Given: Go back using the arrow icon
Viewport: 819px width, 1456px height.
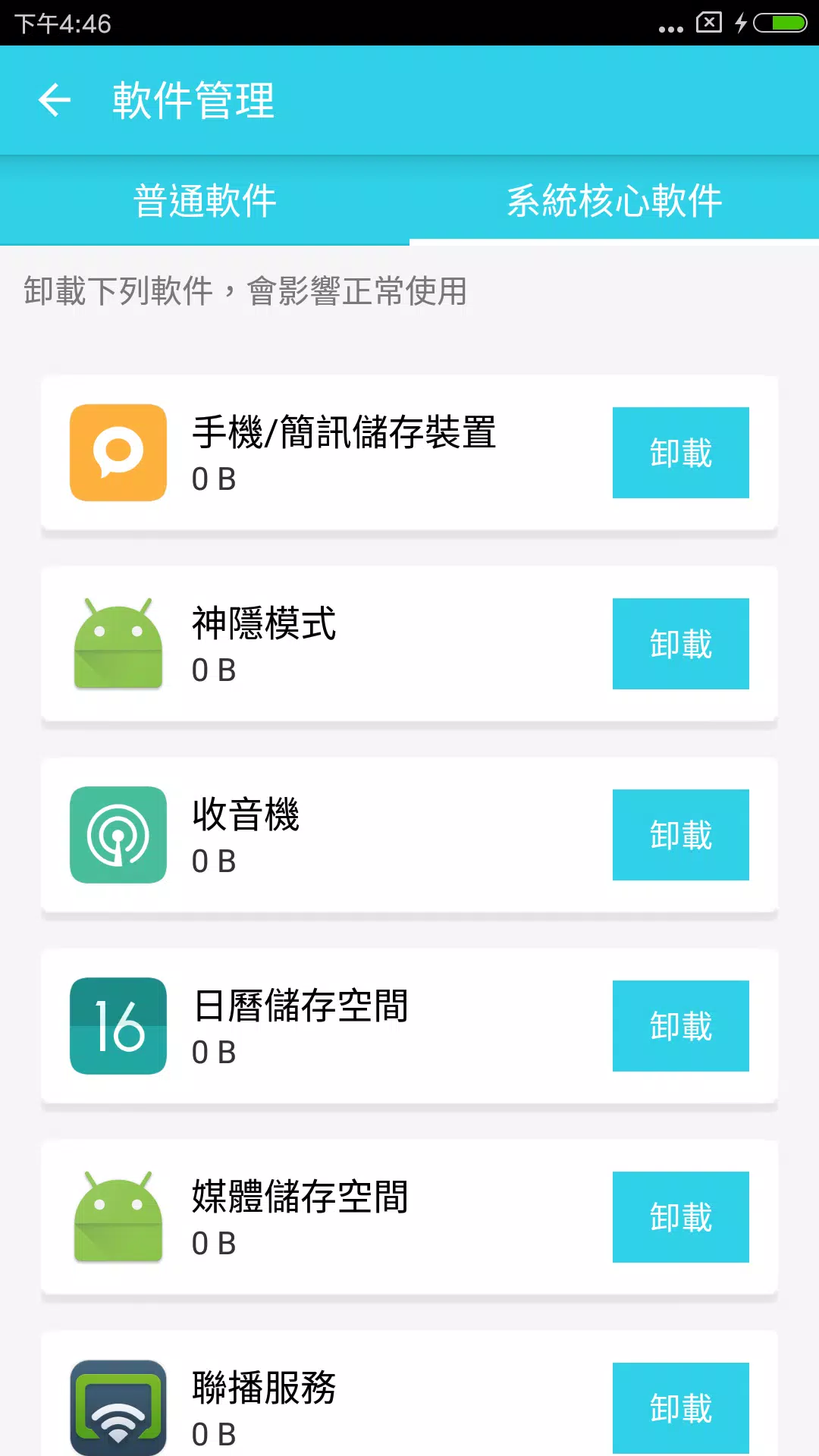Looking at the screenshot, I should click(55, 100).
